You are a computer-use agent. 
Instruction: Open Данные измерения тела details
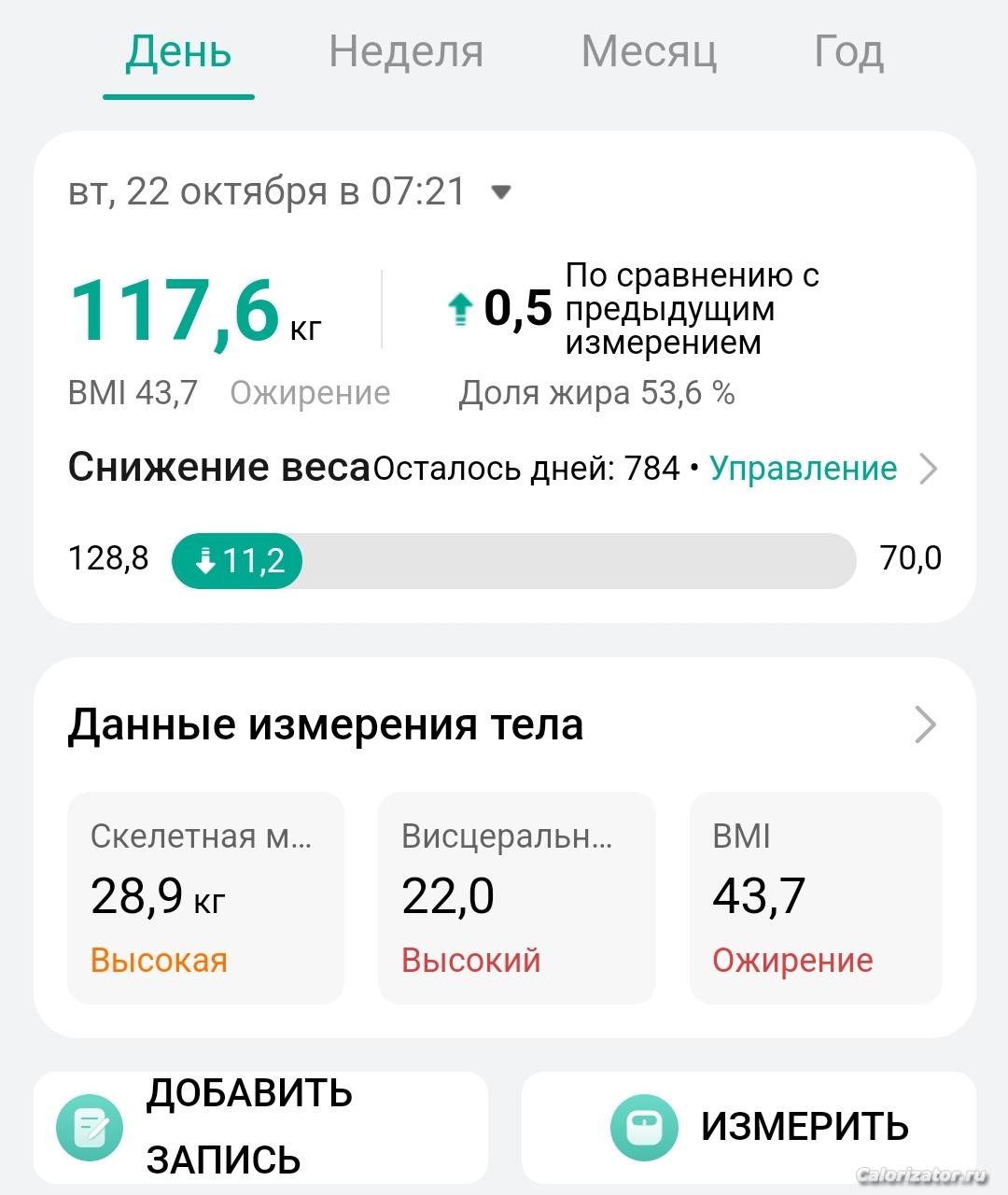pos(924,724)
